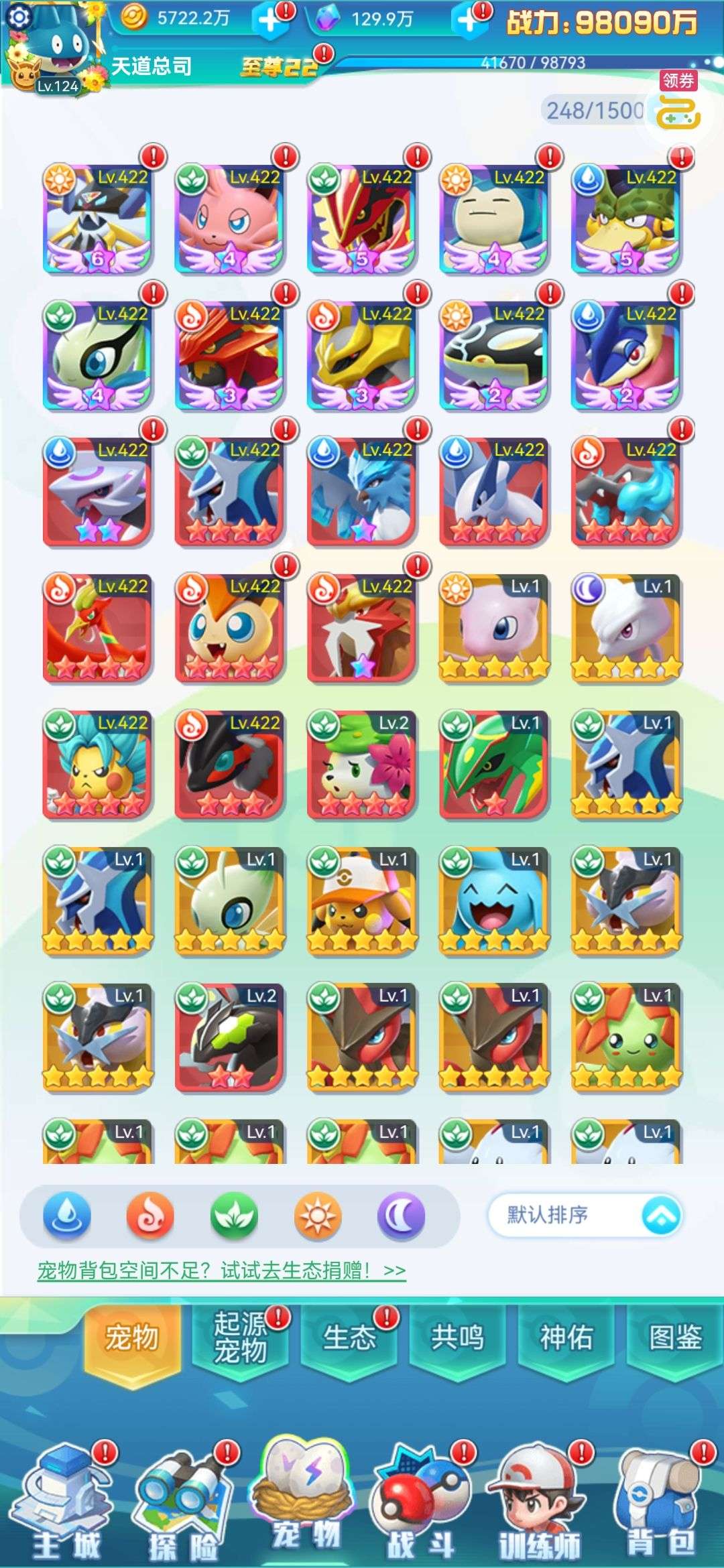Filter pets by light sun element
The width and height of the screenshot is (724, 1568).
tap(318, 1215)
